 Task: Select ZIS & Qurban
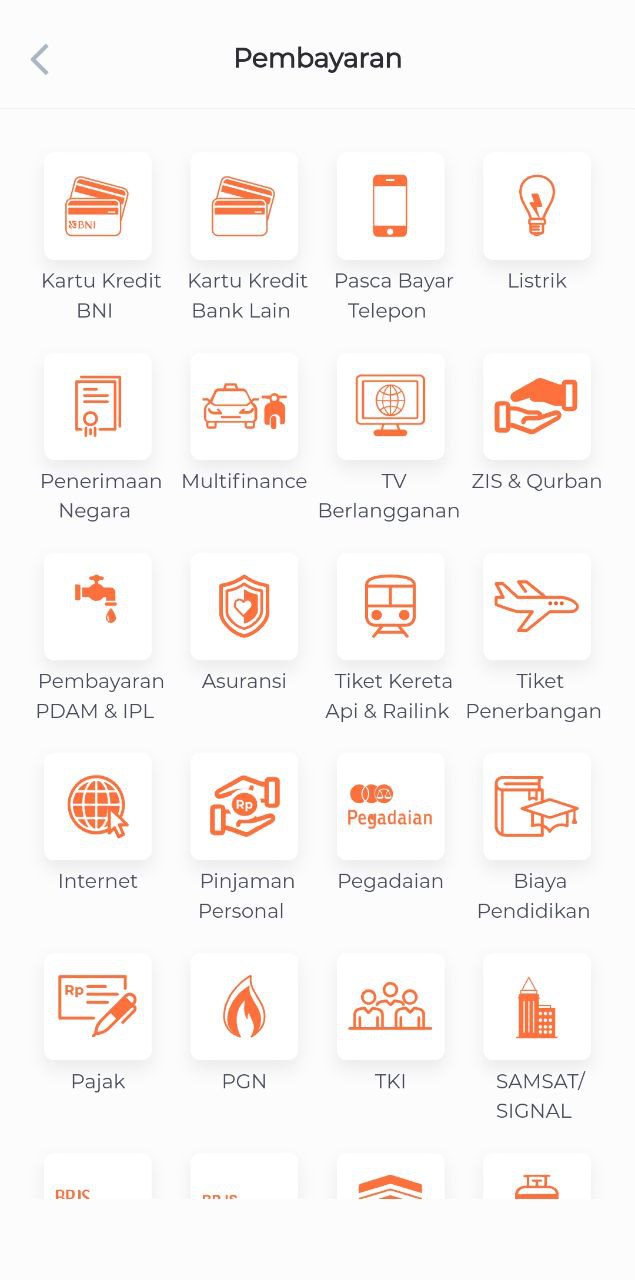(537, 406)
